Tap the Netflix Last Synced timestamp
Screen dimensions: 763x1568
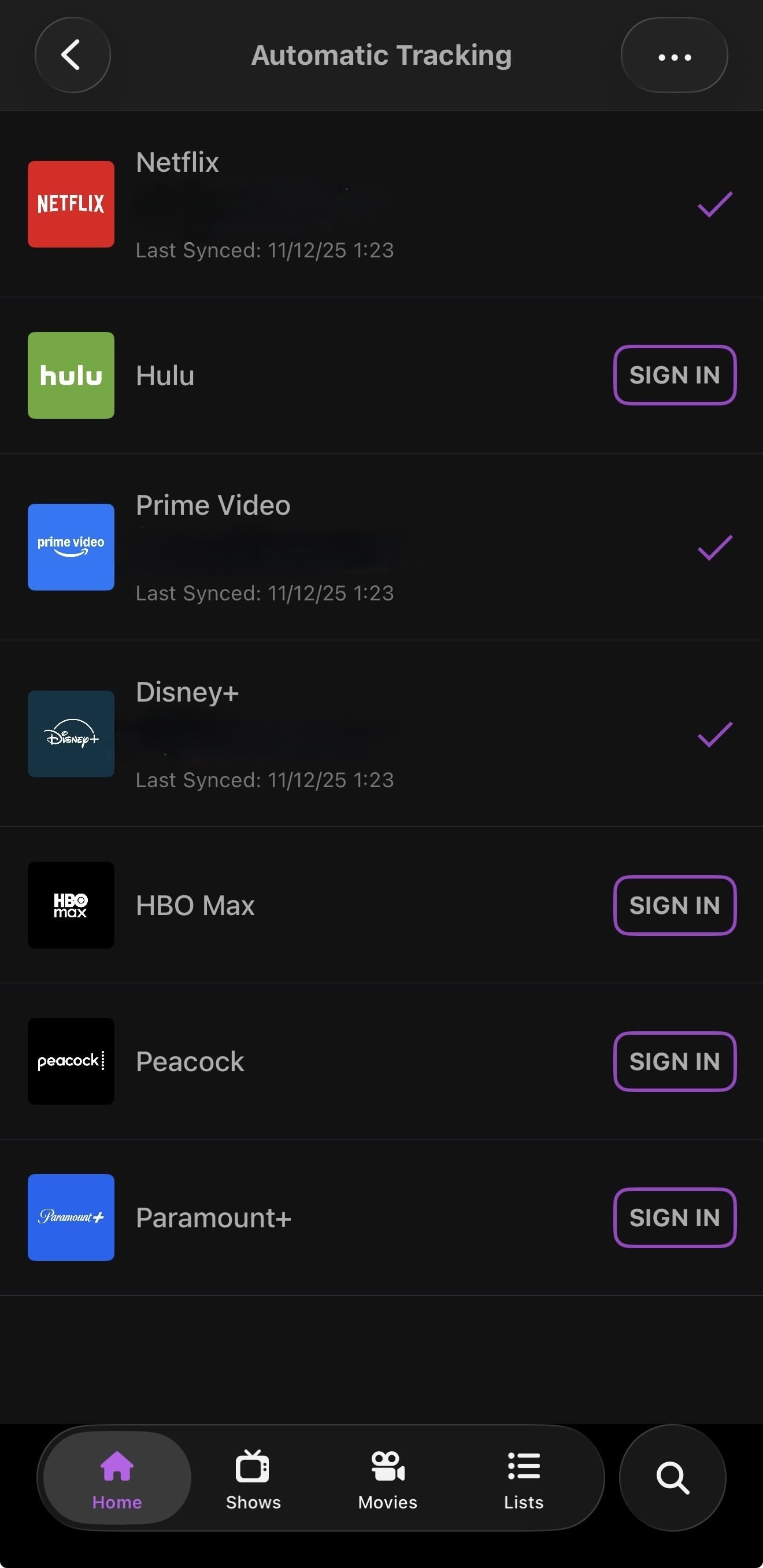click(x=265, y=249)
